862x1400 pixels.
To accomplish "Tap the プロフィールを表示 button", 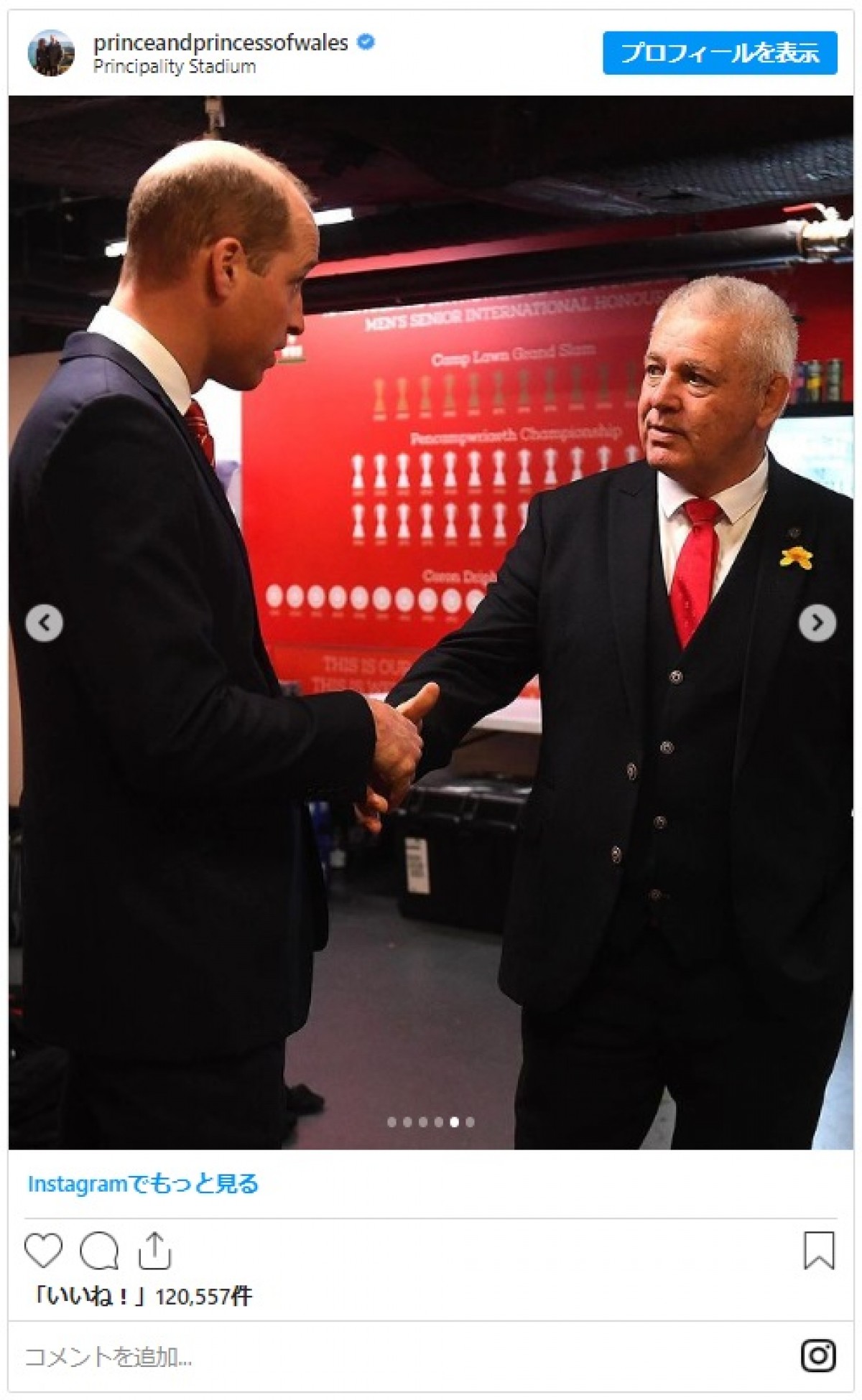I will pyautogui.click(x=720, y=53).
